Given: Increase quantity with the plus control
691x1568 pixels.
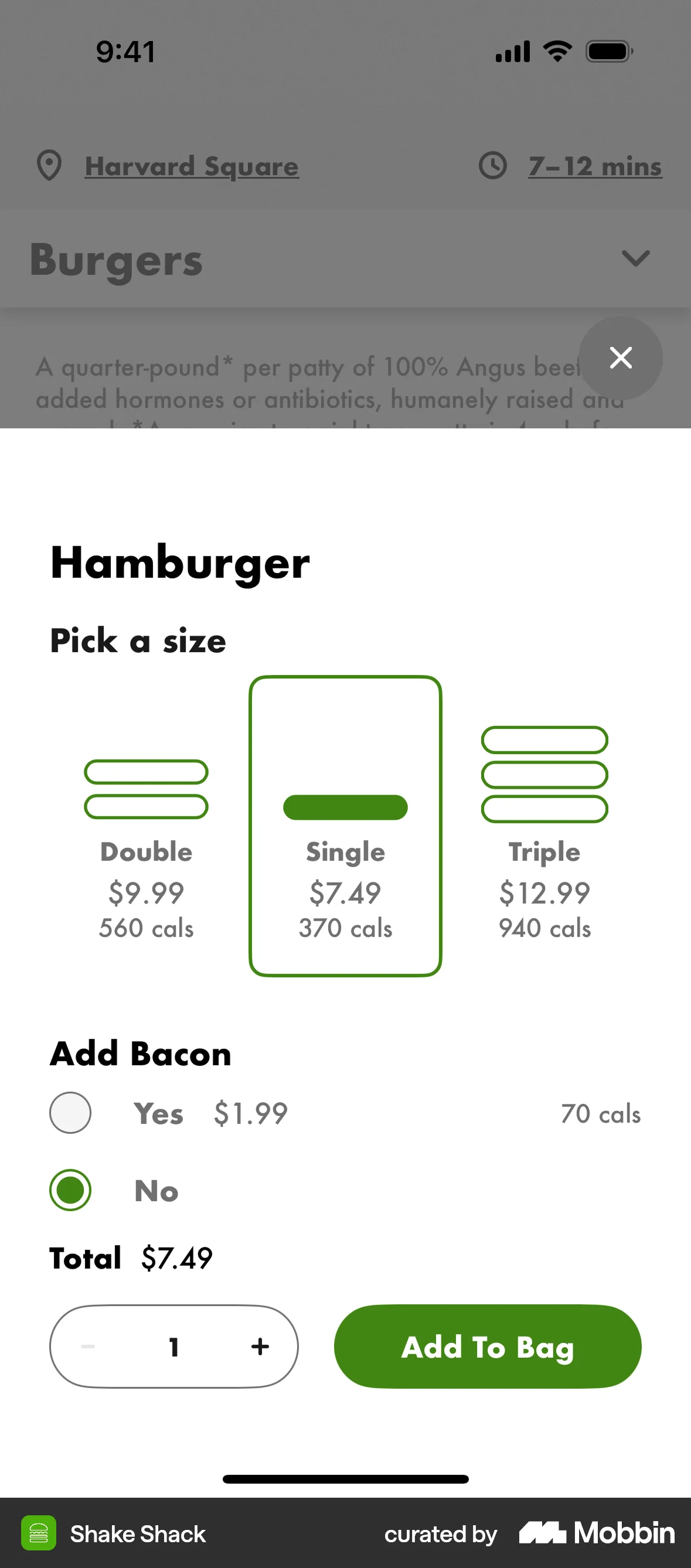Looking at the screenshot, I should pyautogui.click(x=260, y=1347).
